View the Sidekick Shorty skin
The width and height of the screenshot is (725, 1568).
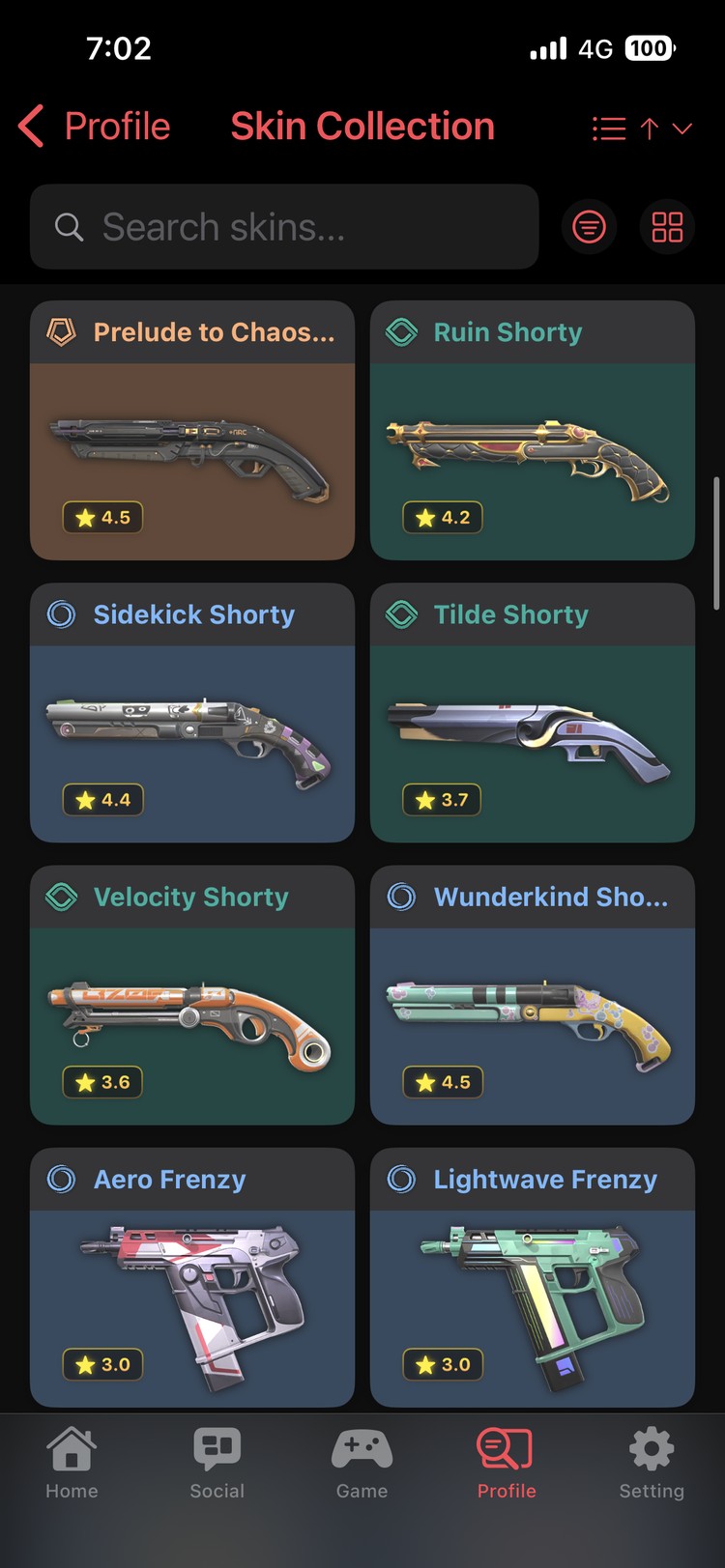point(192,713)
